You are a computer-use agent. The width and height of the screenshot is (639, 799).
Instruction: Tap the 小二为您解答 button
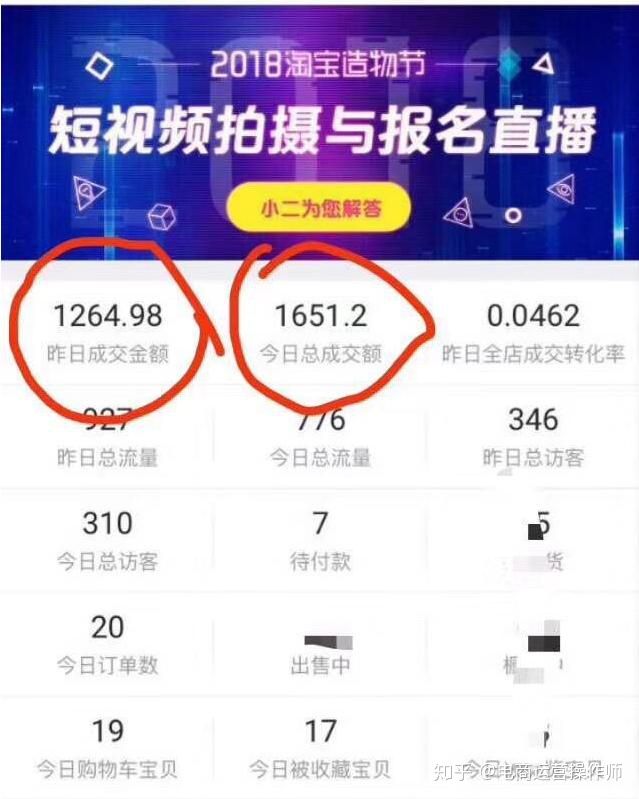click(319, 209)
